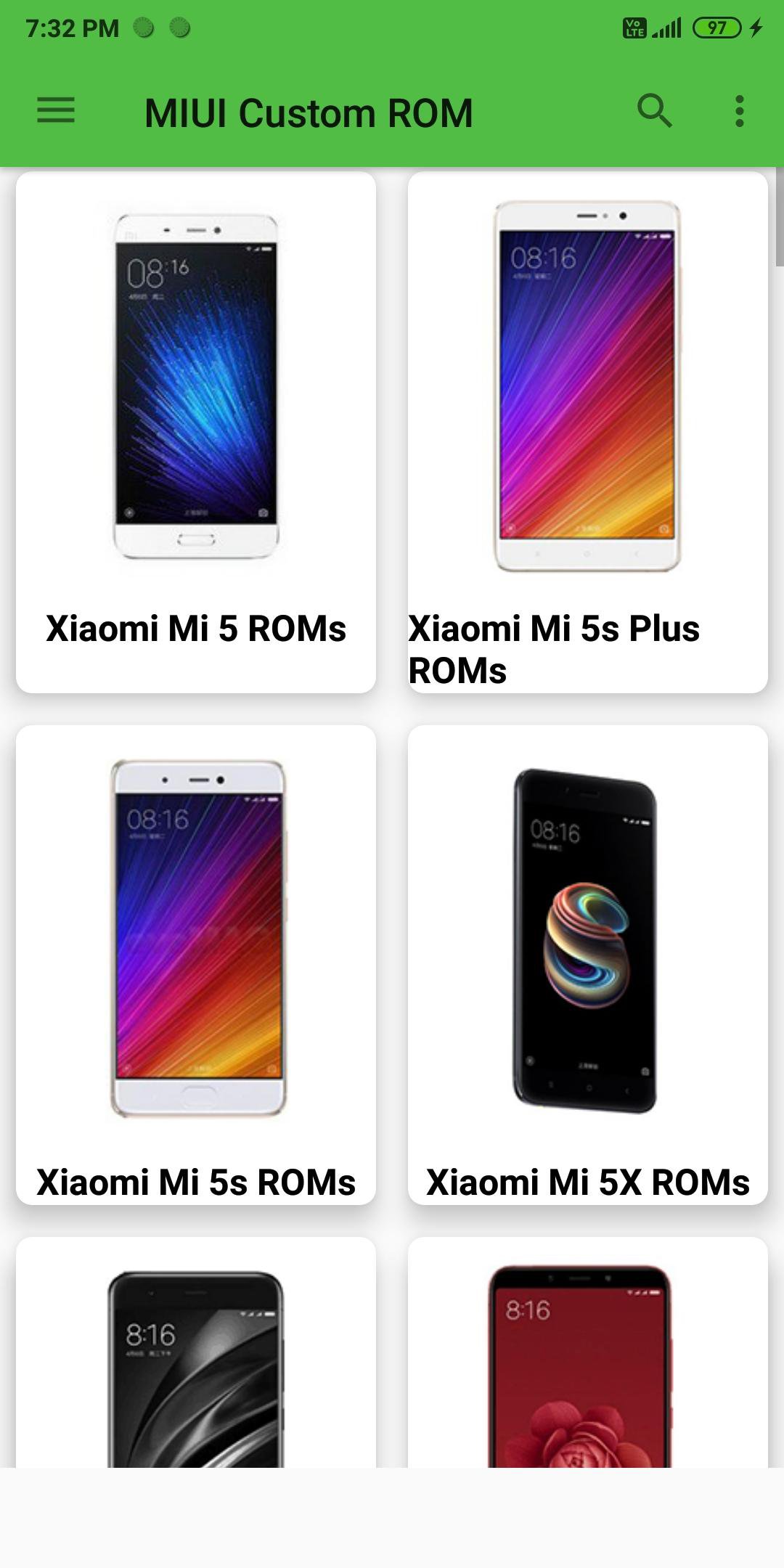This screenshot has height=1568, width=784.
Task: Open the black phone card below Mi 5s
Action: coord(196,1352)
